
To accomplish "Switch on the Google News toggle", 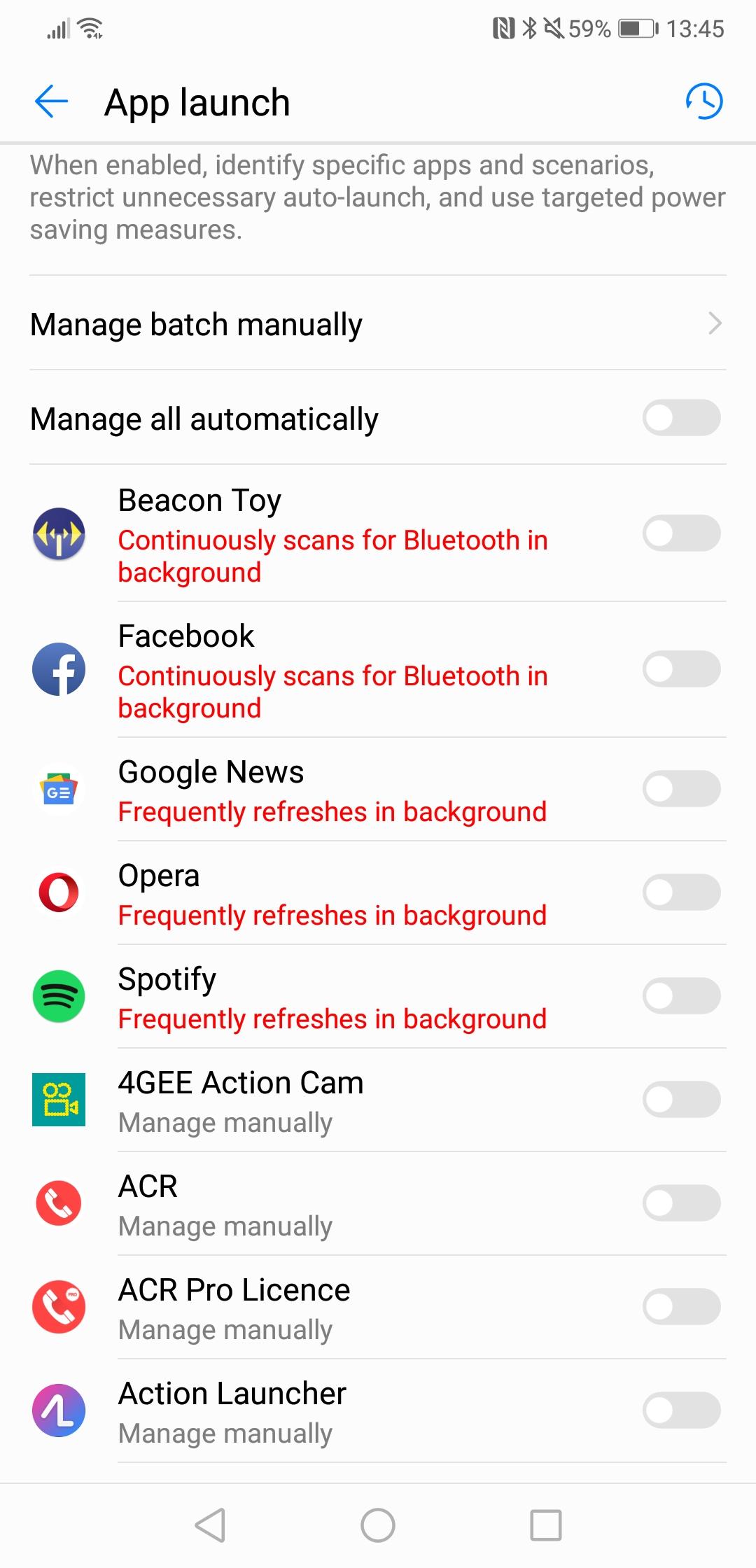I will tap(681, 790).
